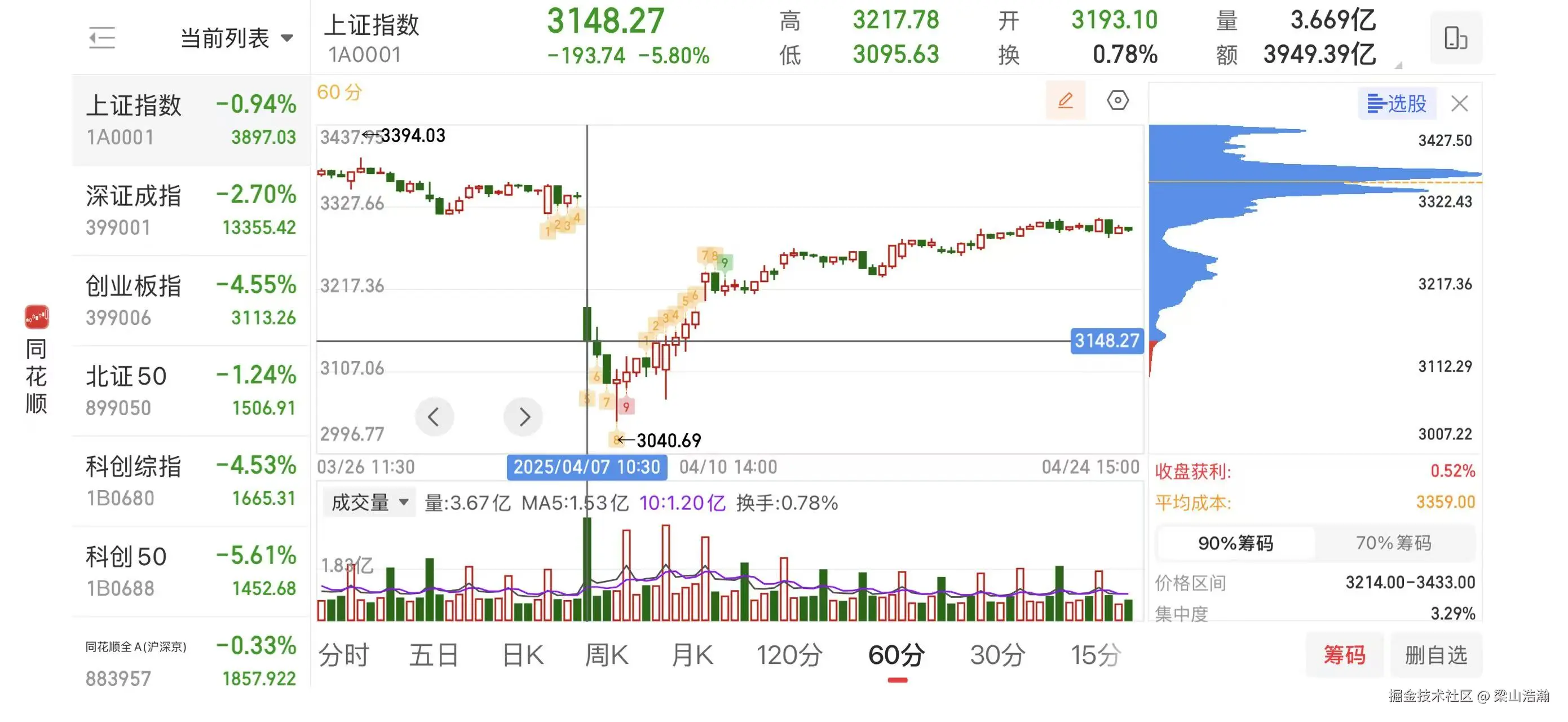Collapse the stock list sidebar
Image resolution: width=1568 pixels, height=722 pixels.
101,38
